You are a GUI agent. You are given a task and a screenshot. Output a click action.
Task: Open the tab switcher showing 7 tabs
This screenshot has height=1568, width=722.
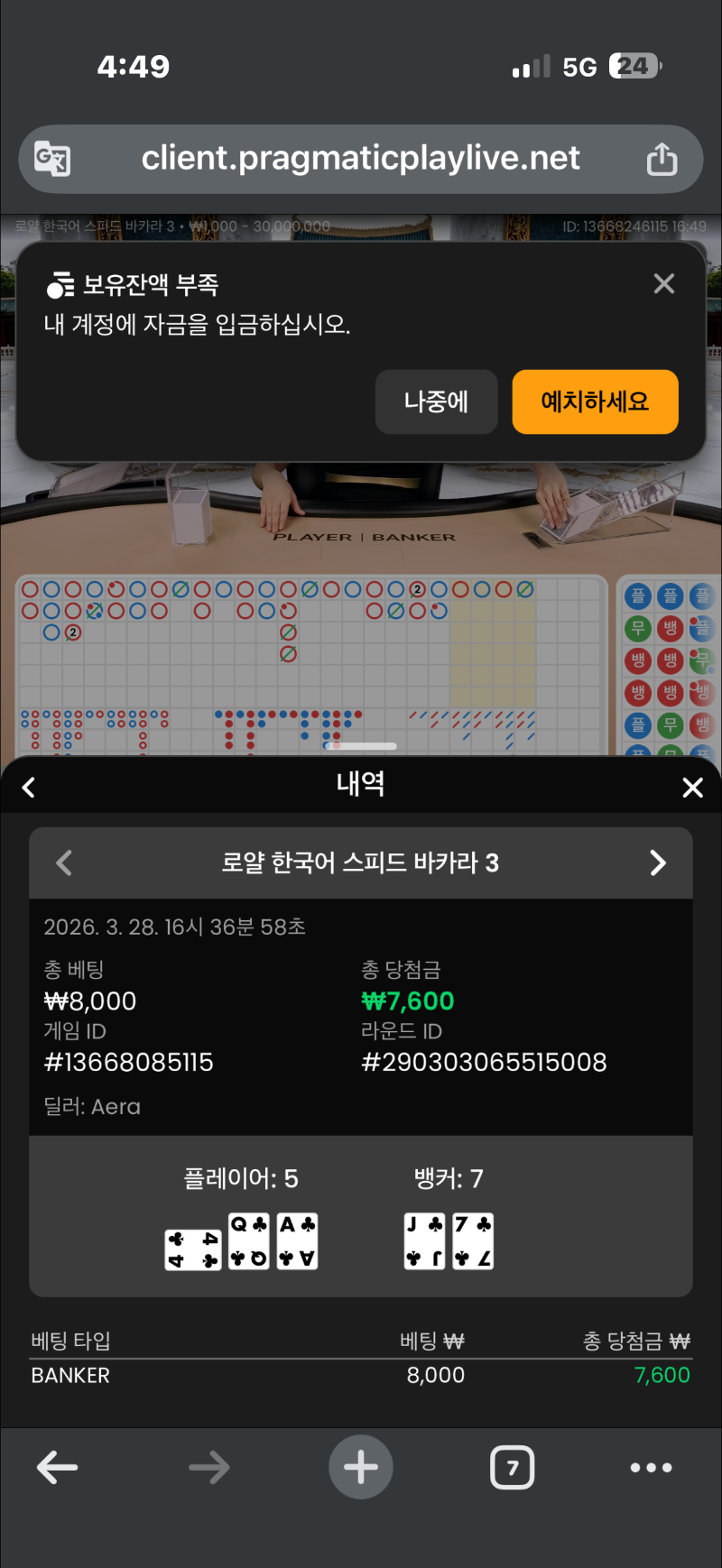point(512,1468)
